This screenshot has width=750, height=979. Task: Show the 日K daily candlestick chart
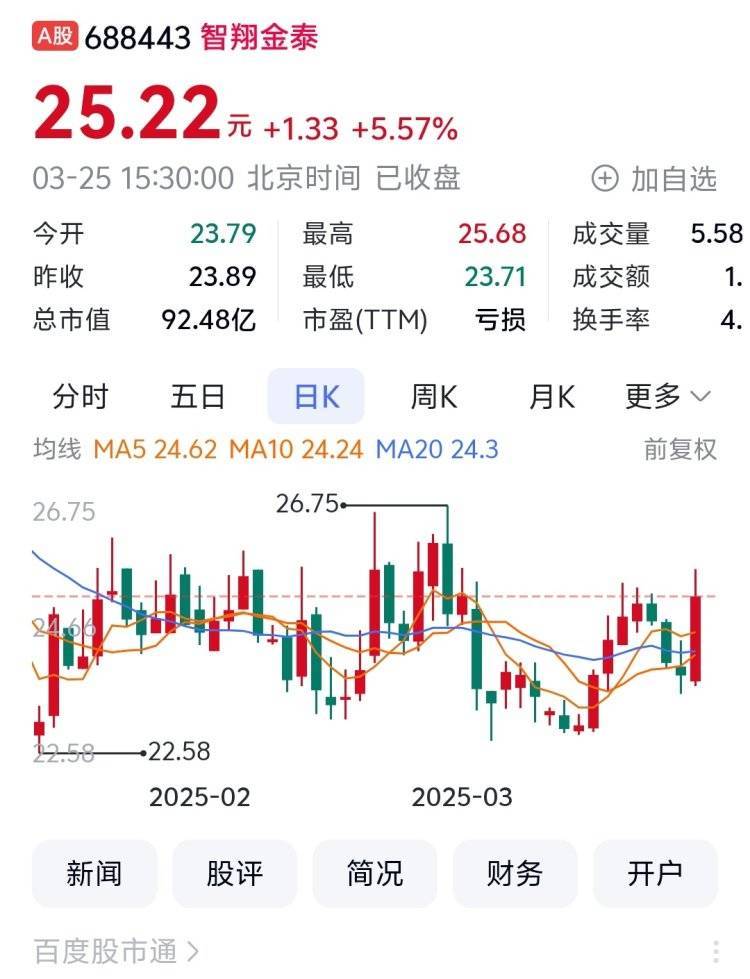point(316,397)
